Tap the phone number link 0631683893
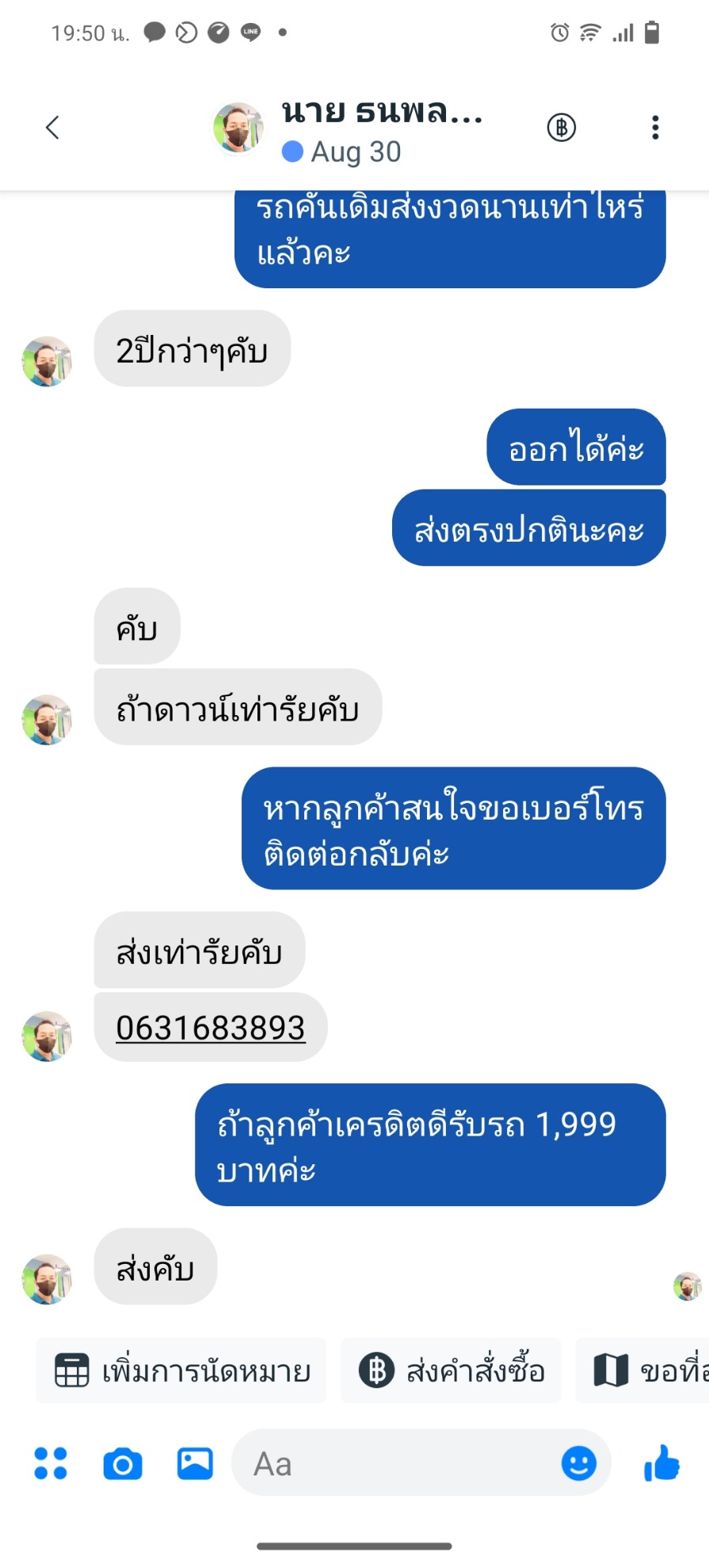 click(x=211, y=1028)
